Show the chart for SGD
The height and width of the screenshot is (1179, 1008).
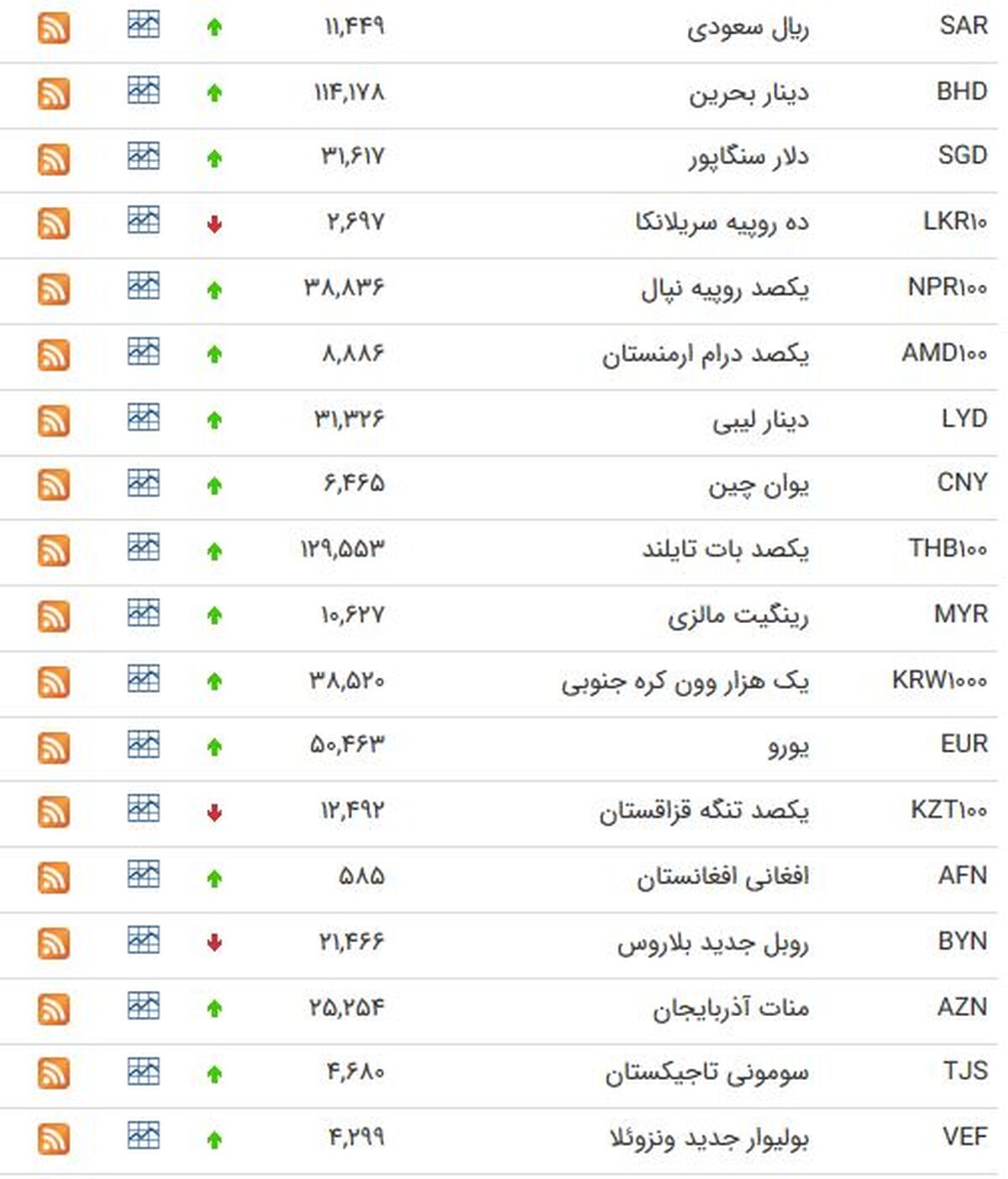pyautogui.click(x=144, y=156)
